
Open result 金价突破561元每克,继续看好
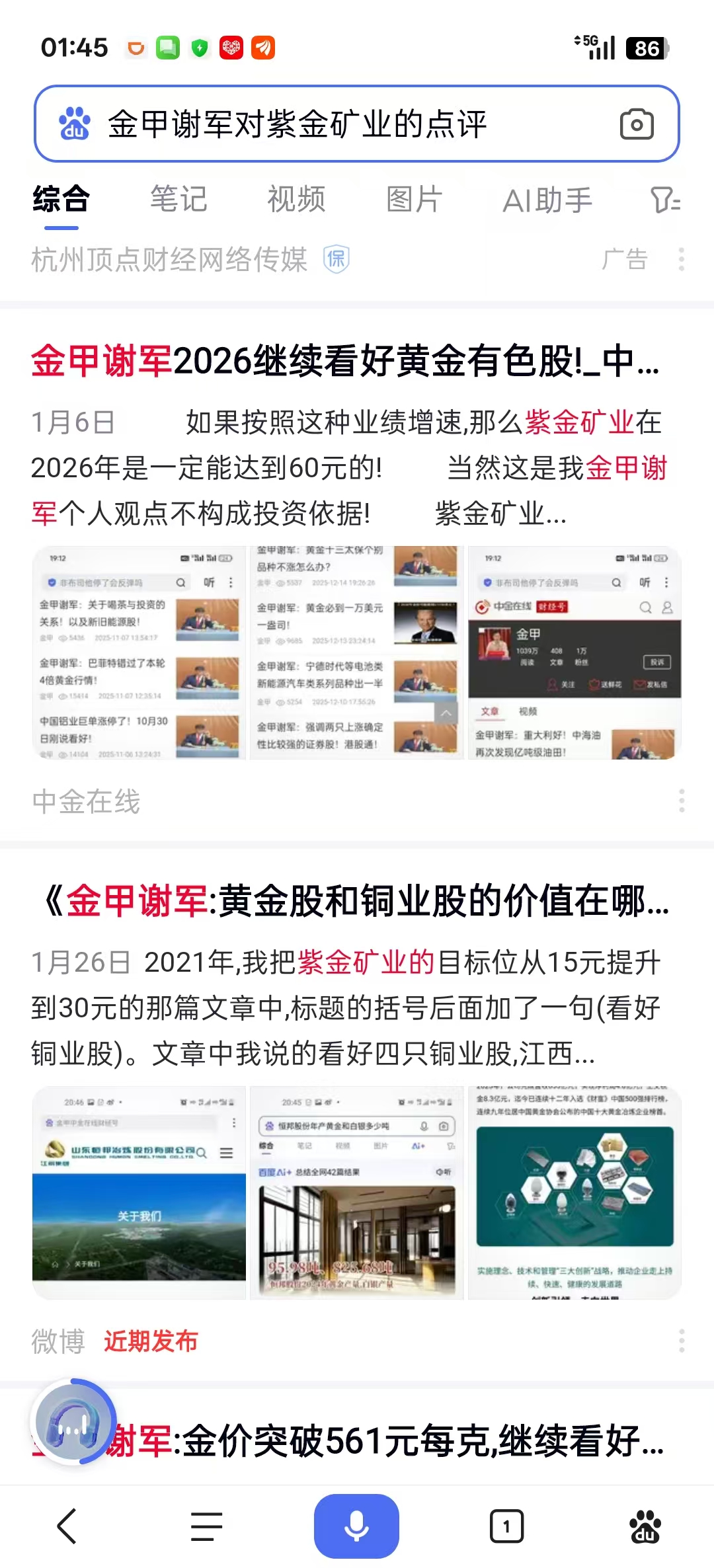tap(397, 1442)
